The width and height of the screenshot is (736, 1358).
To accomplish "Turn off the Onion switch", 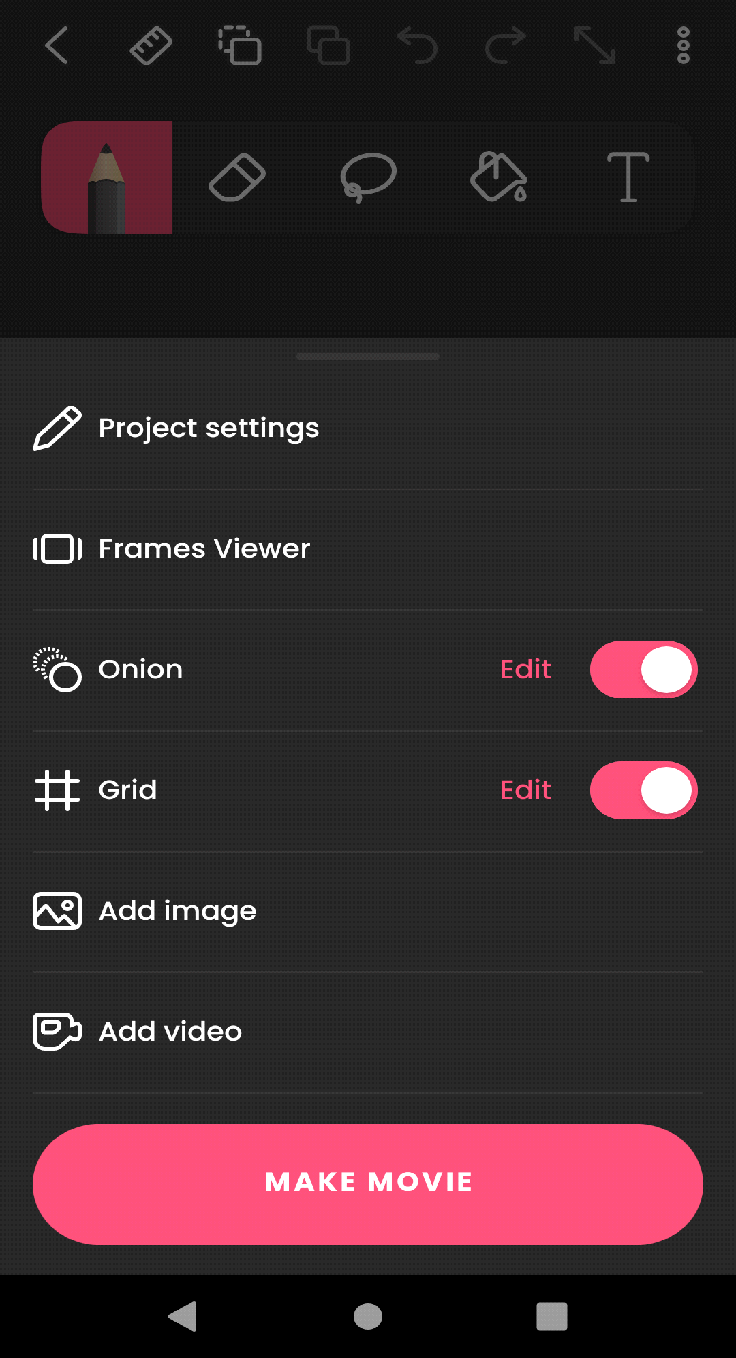I will click(x=643, y=669).
